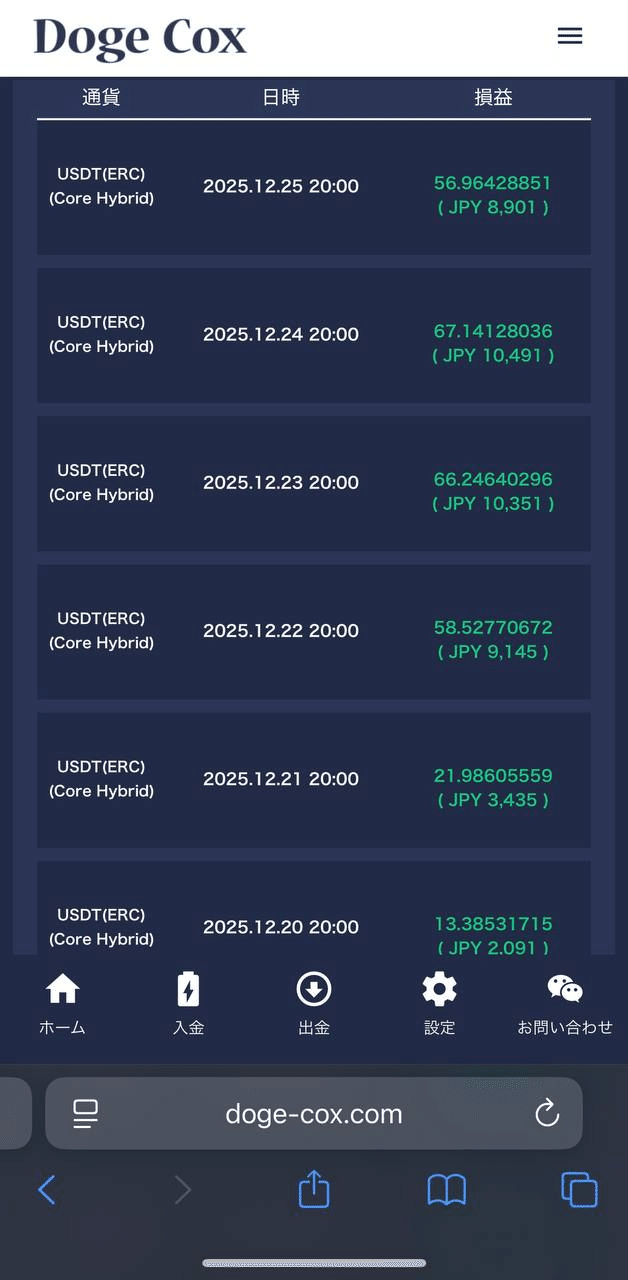This screenshot has height=1280, width=628.
Task: Open the page format menu icon
Action: pos(86,1114)
